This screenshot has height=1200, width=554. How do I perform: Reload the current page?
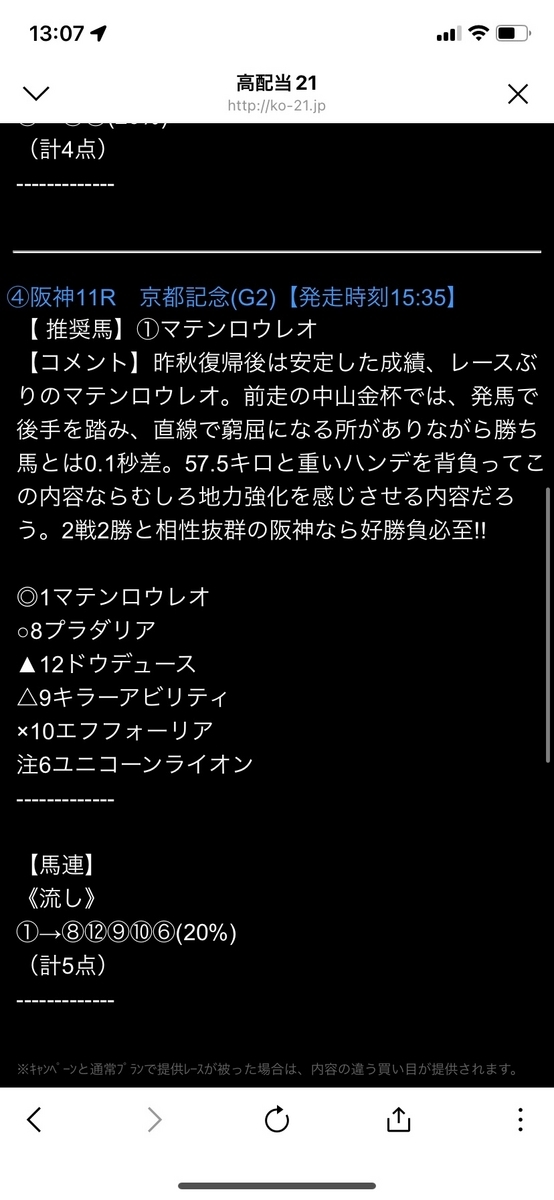[277, 1119]
